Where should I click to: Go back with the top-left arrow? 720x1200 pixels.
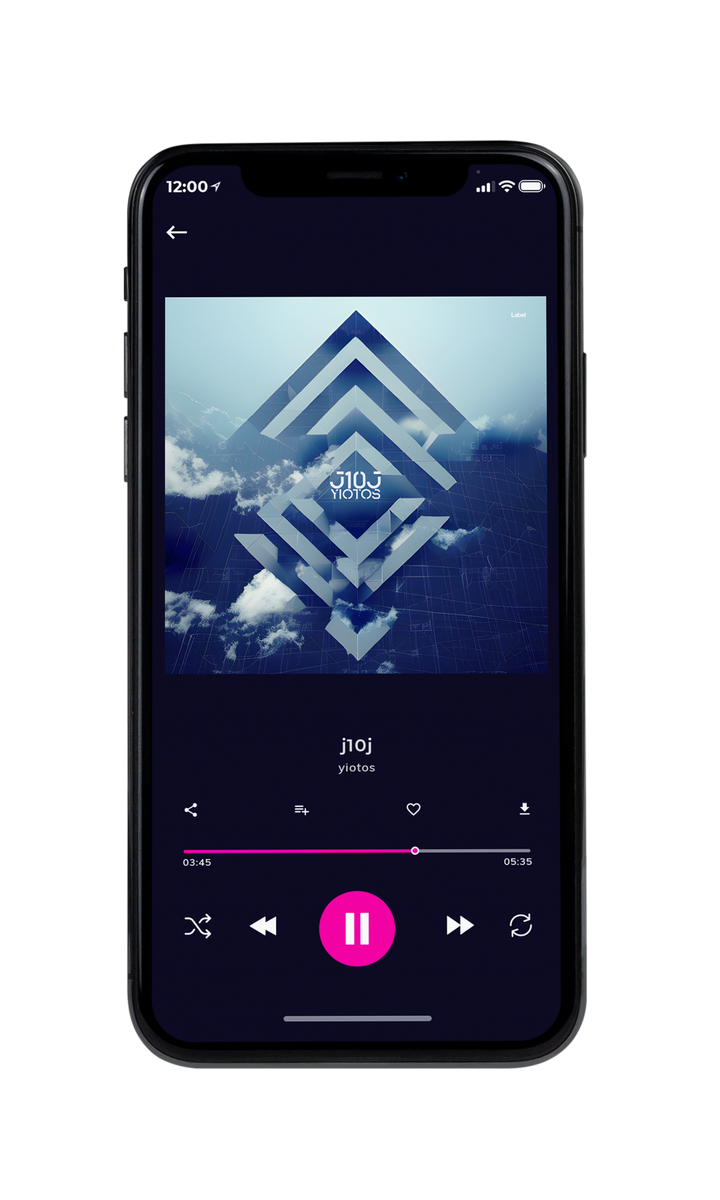[177, 232]
